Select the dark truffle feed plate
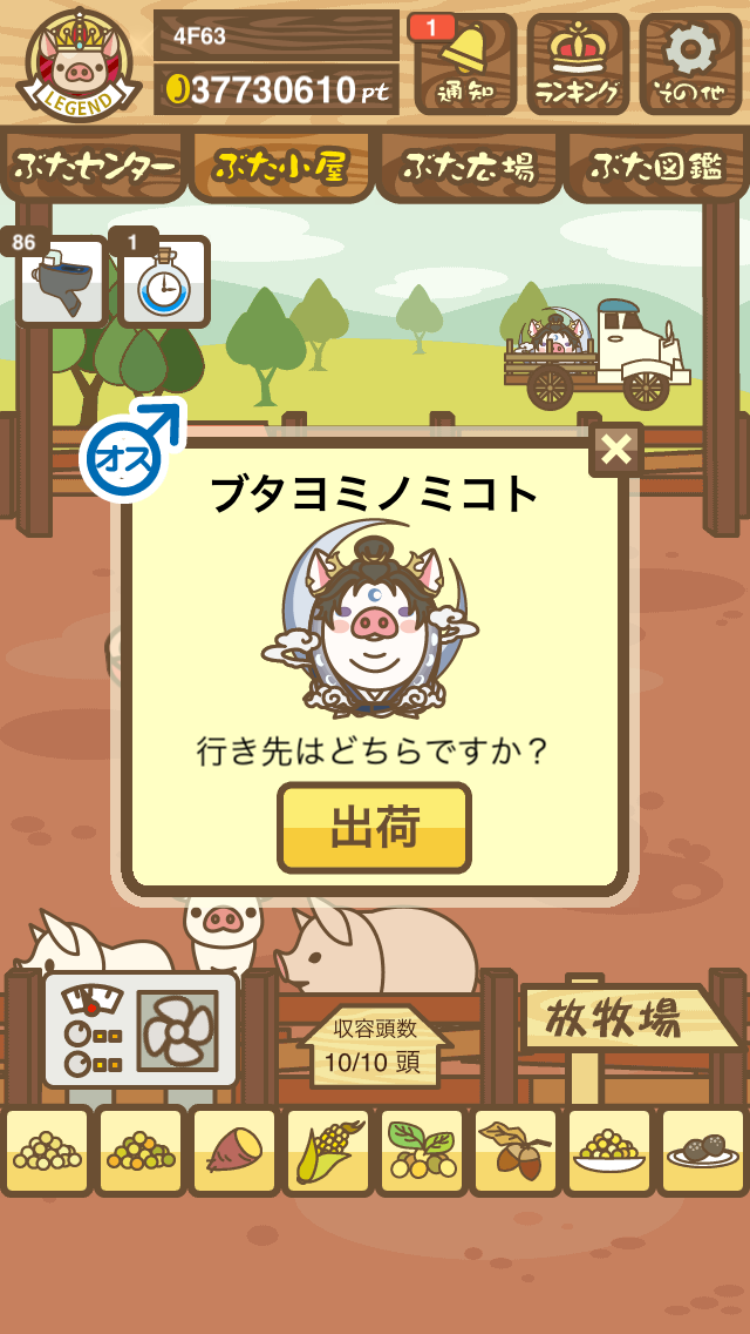The image size is (750, 1334). click(x=703, y=1152)
